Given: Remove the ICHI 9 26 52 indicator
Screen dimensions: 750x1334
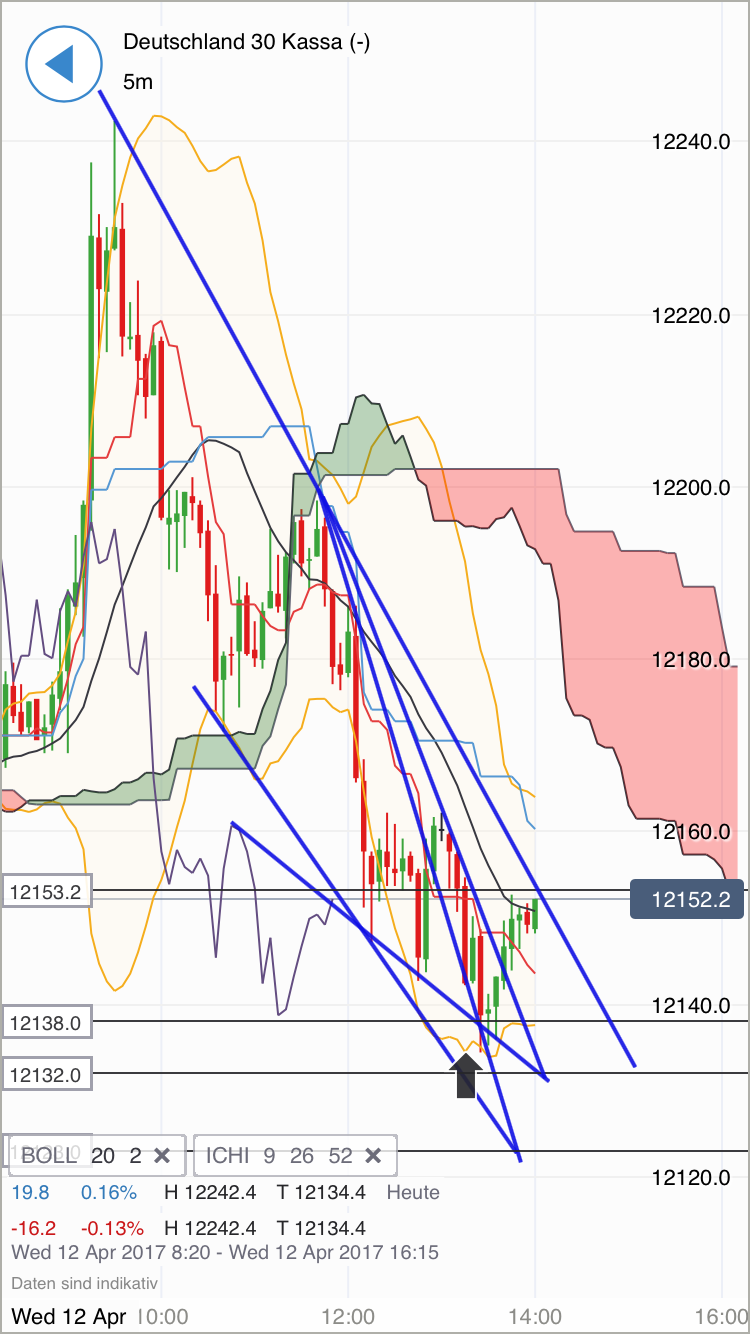Looking at the screenshot, I should [x=373, y=1156].
